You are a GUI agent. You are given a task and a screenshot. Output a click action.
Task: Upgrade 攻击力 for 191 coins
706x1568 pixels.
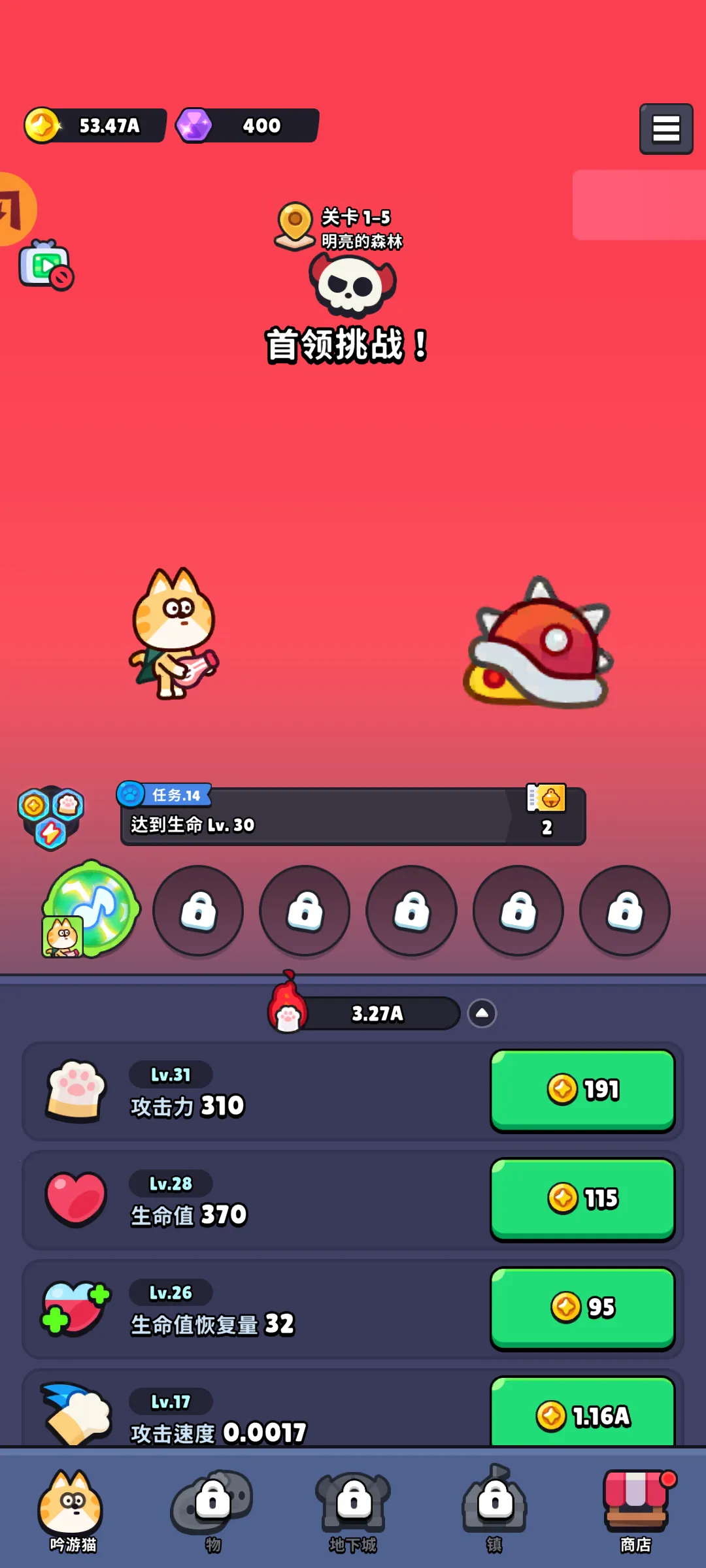582,1090
